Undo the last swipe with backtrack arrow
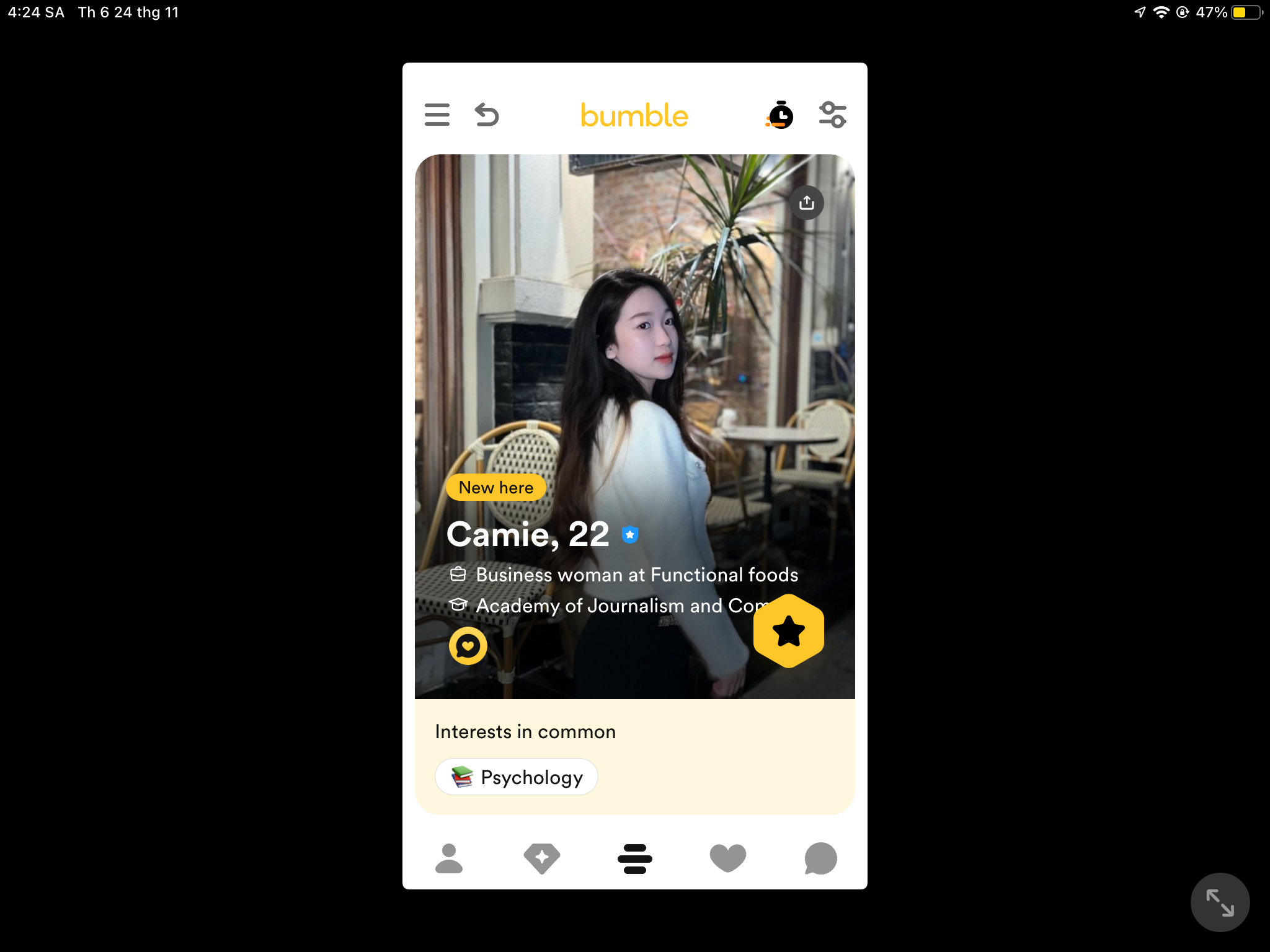Image resolution: width=1270 pixels, height=952 pixels. click(487, 115)
